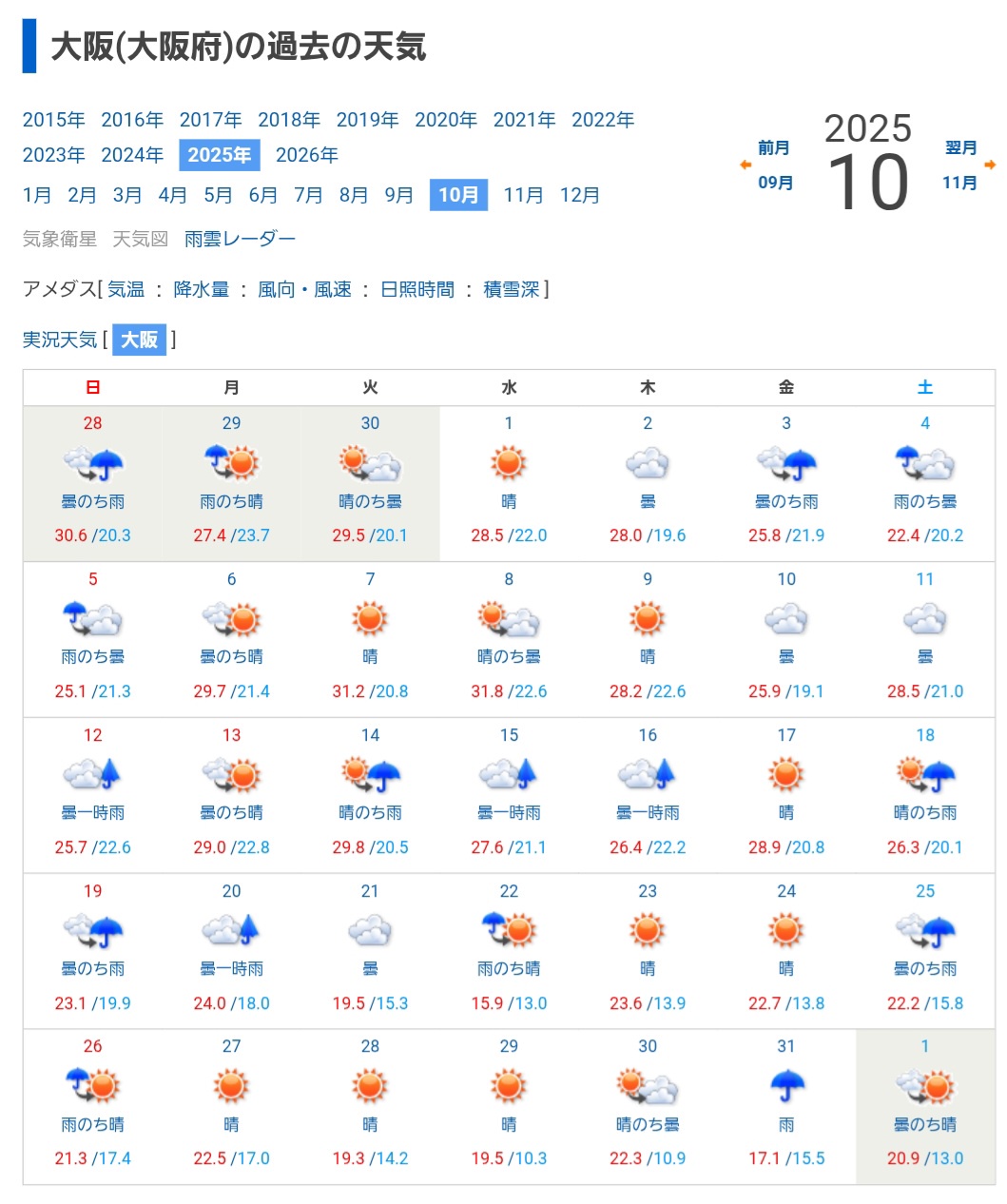View 風向・風速 data

click(304, 289)
